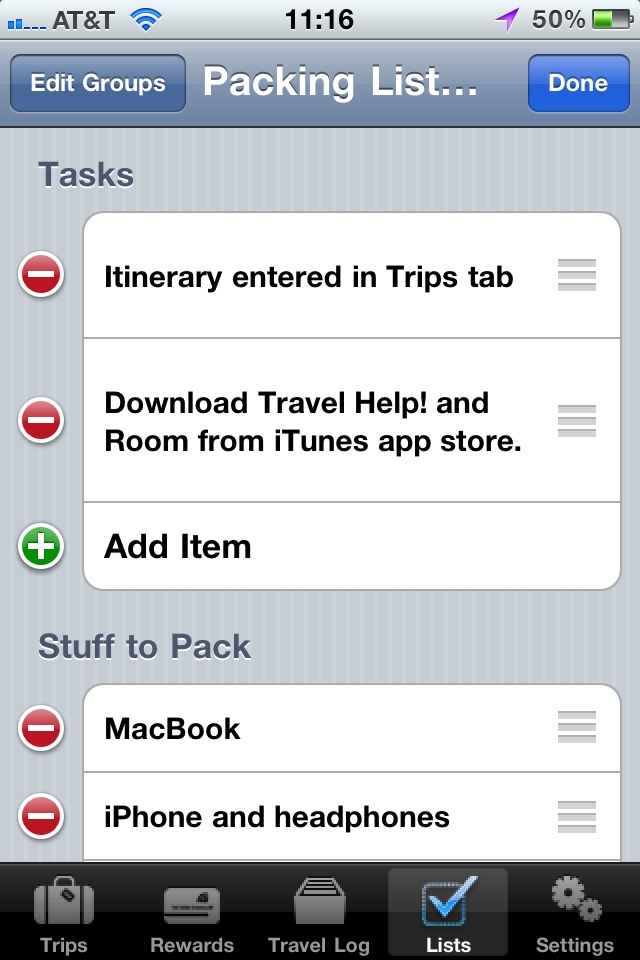
Task: Remove 'iPhone and headphones' from the list
Action: point(41,817)
